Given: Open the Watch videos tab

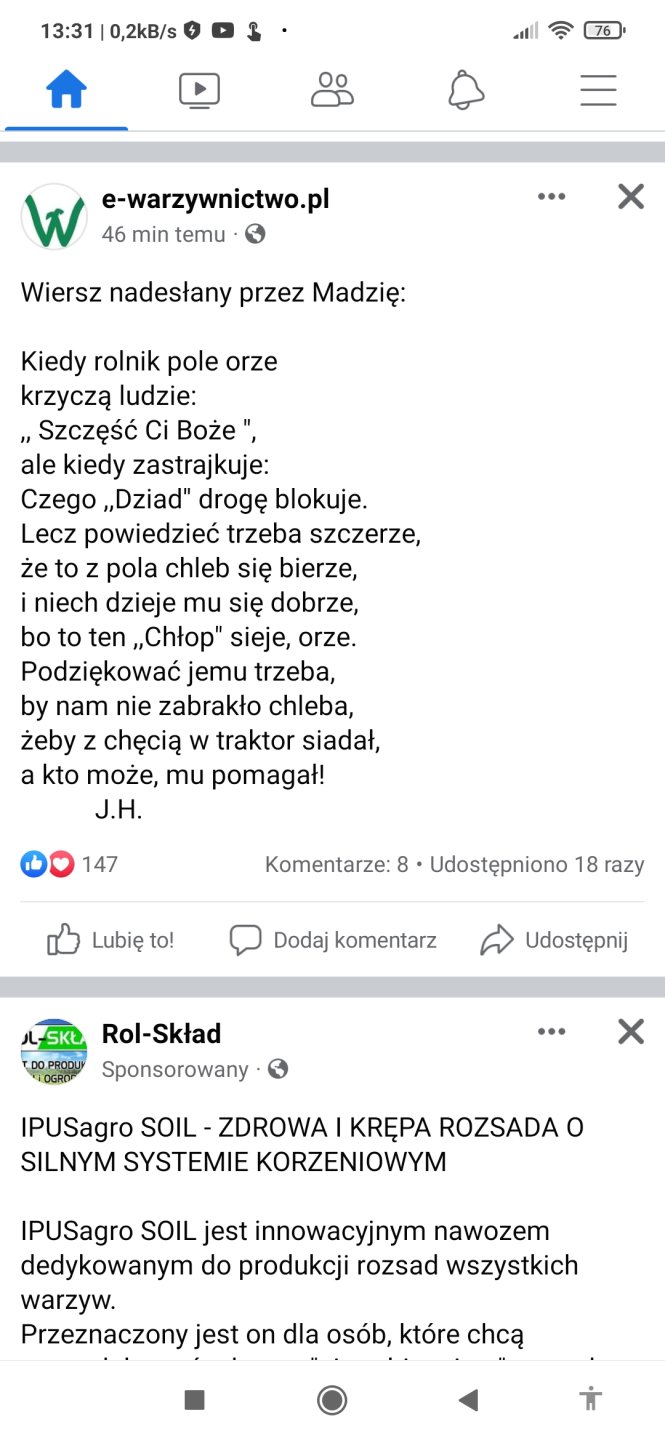Looking at the screenshot, I should pyautogui.click(x=199, y=91).
